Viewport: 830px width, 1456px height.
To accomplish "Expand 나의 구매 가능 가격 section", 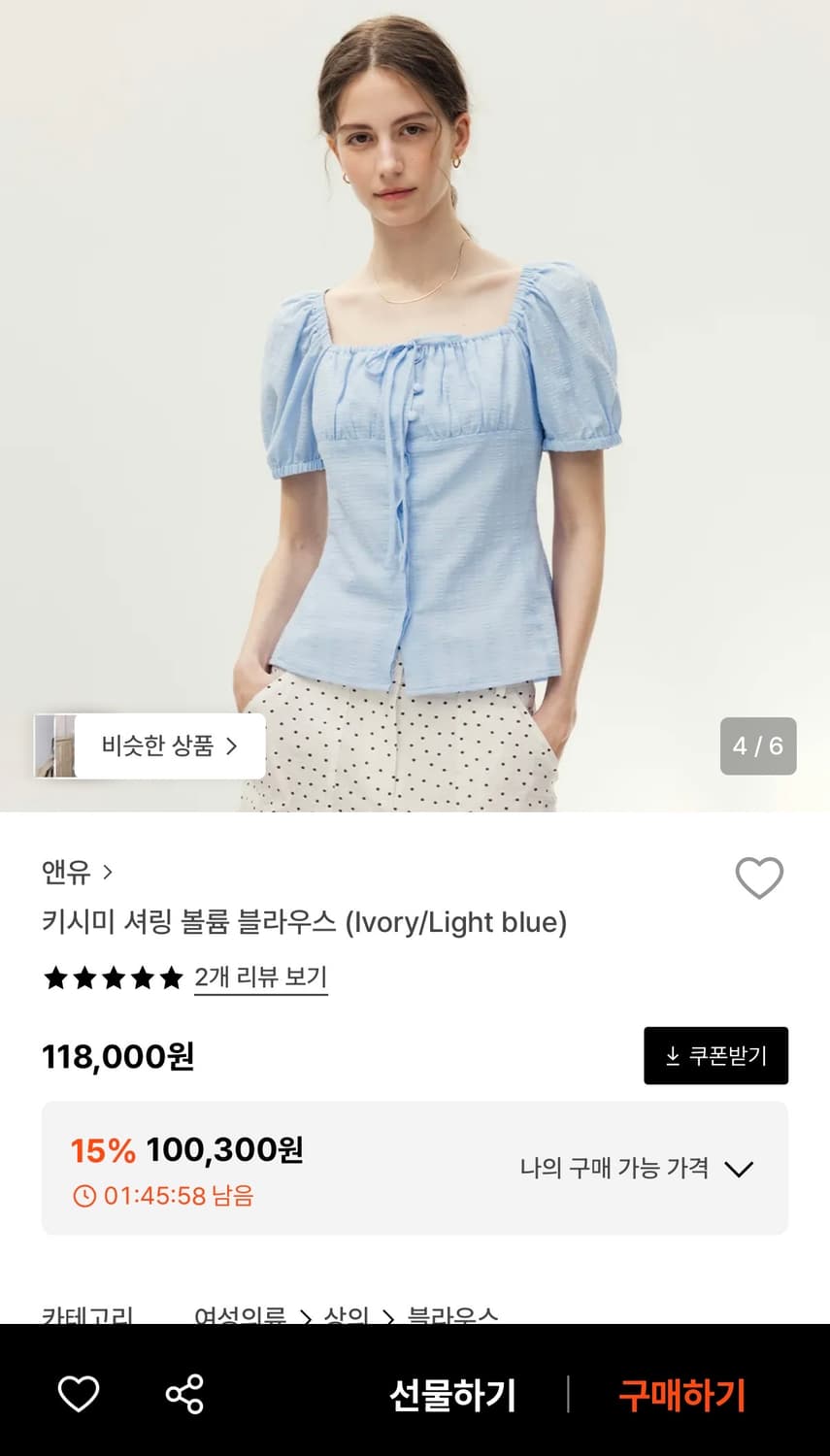I will 740,1170.
